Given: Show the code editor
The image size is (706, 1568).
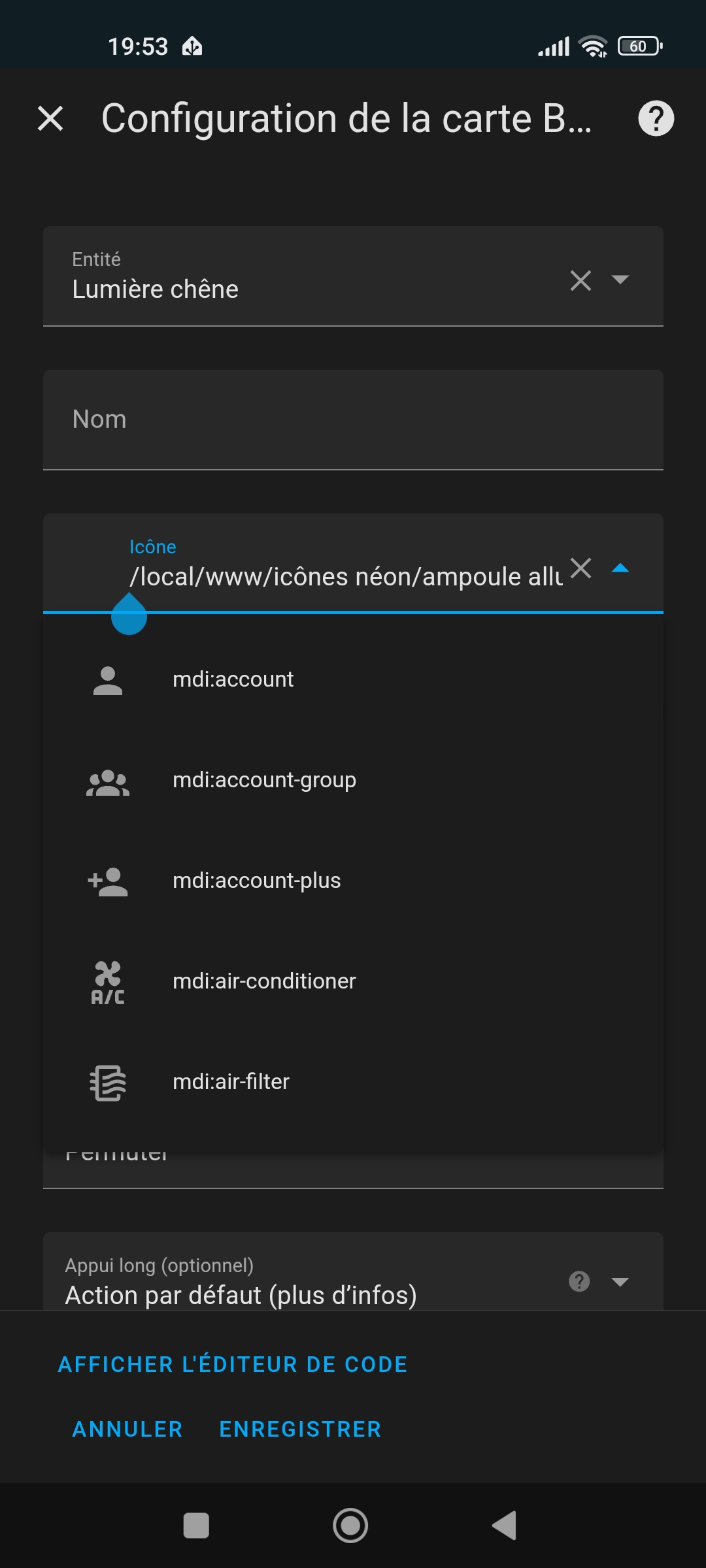Looking at the screenshot, I should (x=233, y=1365).
